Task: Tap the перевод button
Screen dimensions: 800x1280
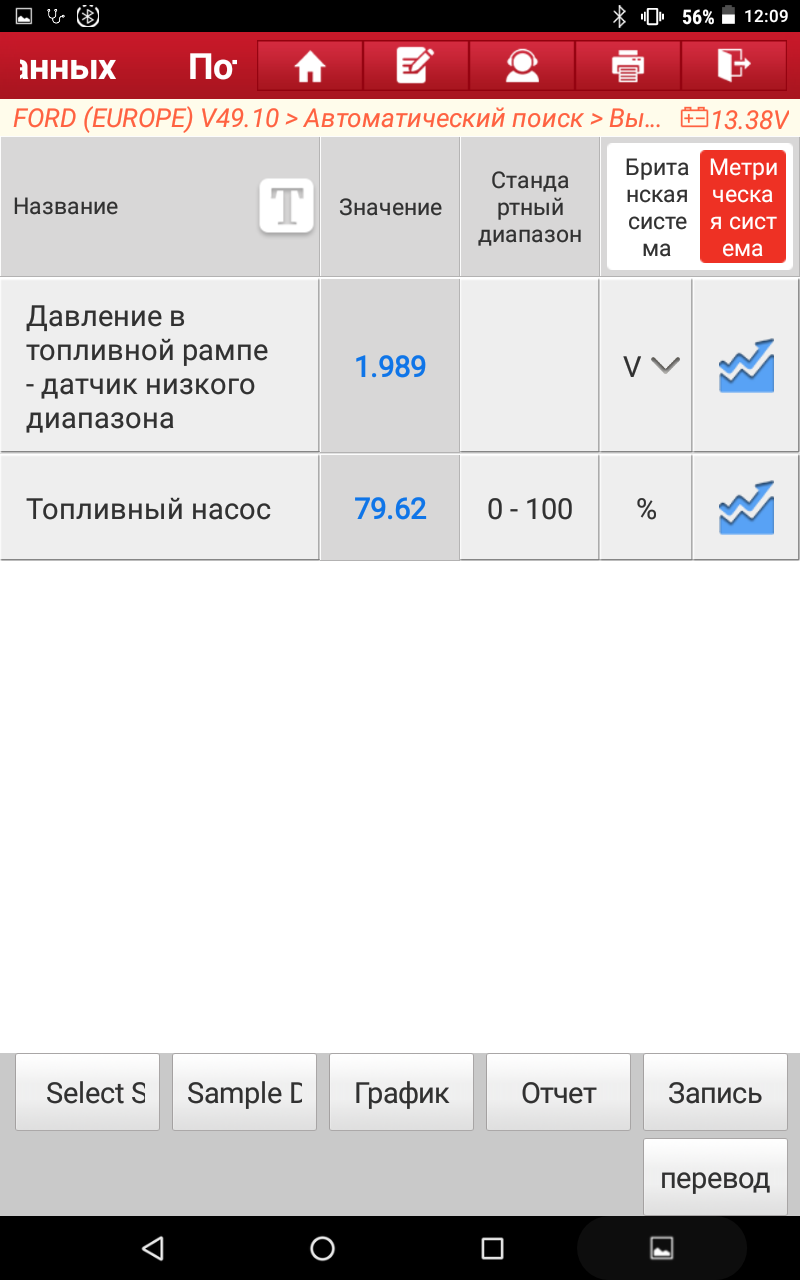Action: pyautogui.click(x=715, y=1178)
